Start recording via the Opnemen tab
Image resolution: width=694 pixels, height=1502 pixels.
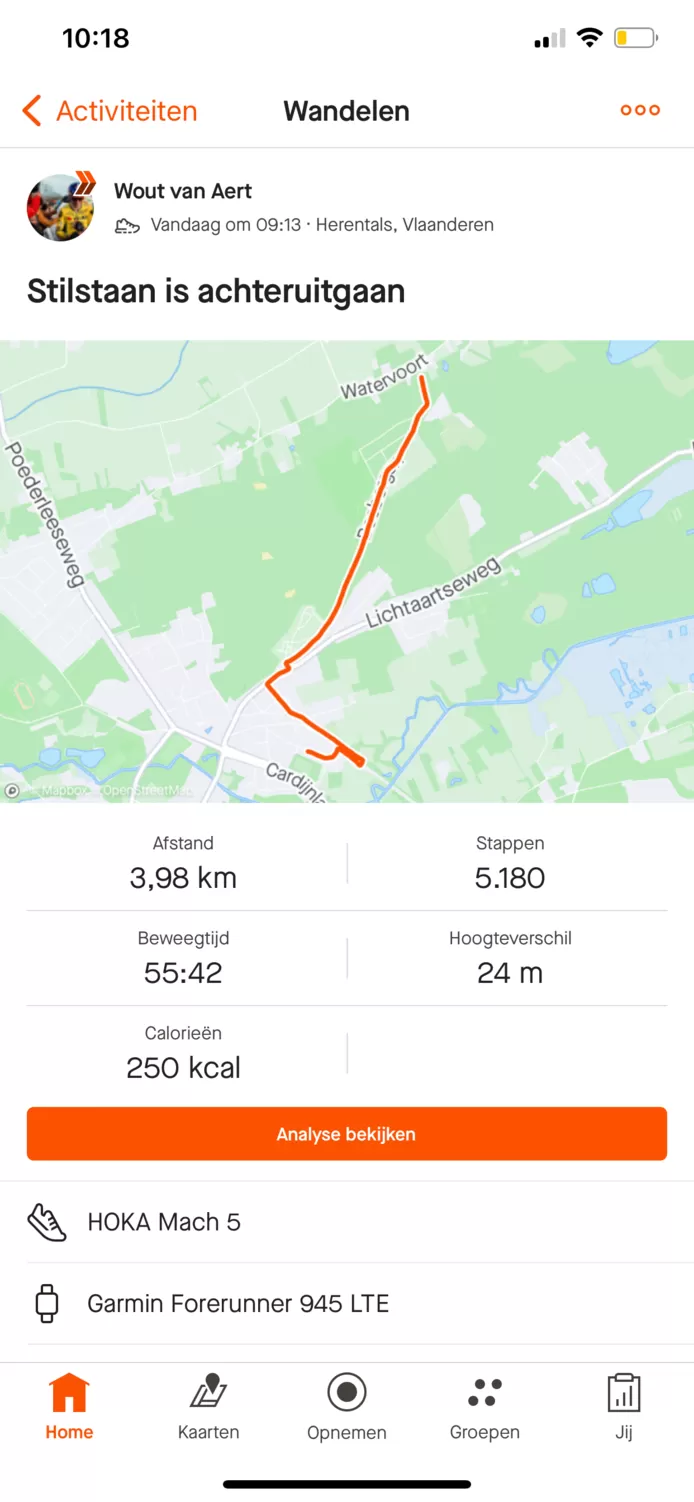347,1407
